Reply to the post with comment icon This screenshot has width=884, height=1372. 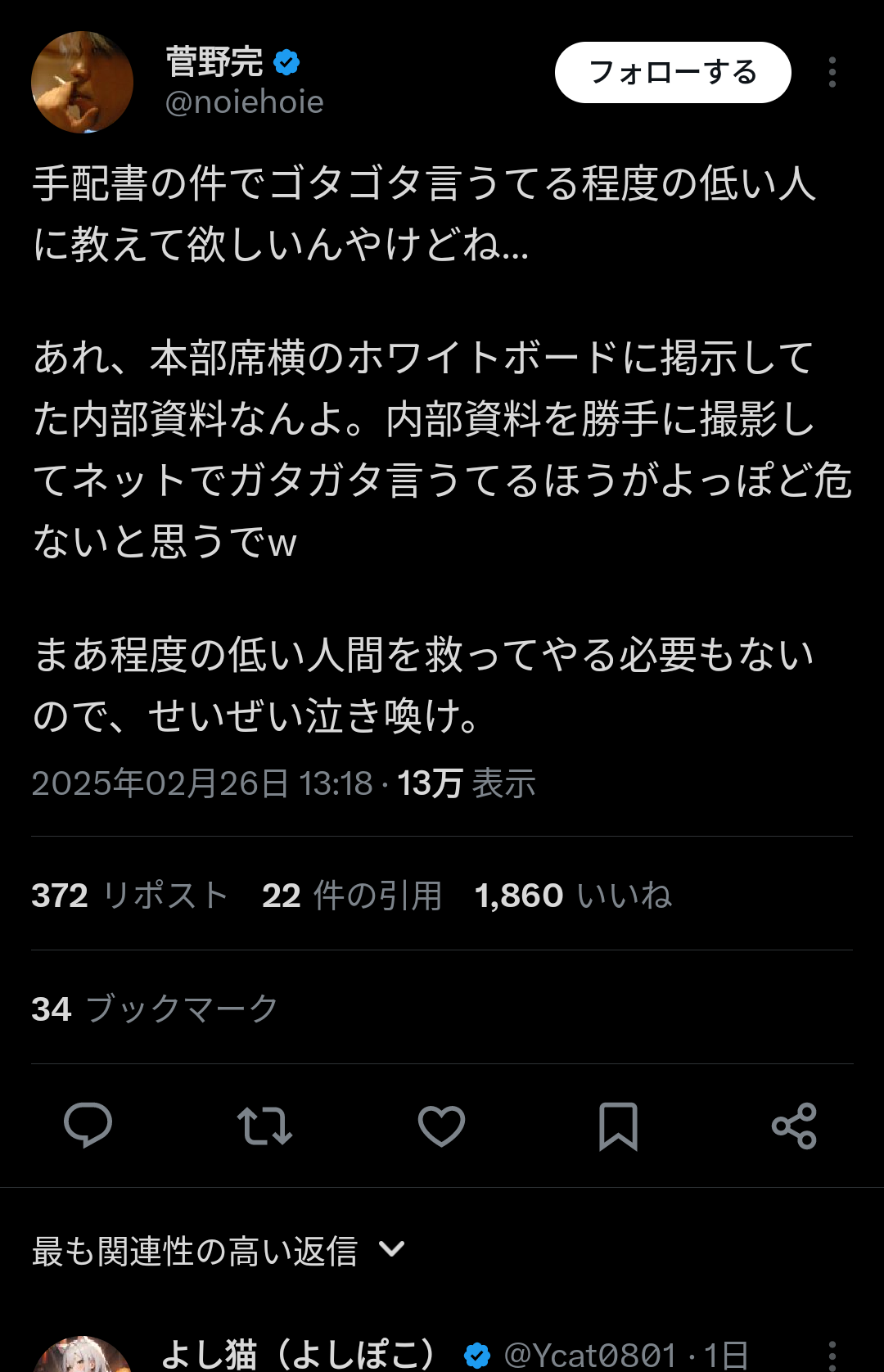88,1126
